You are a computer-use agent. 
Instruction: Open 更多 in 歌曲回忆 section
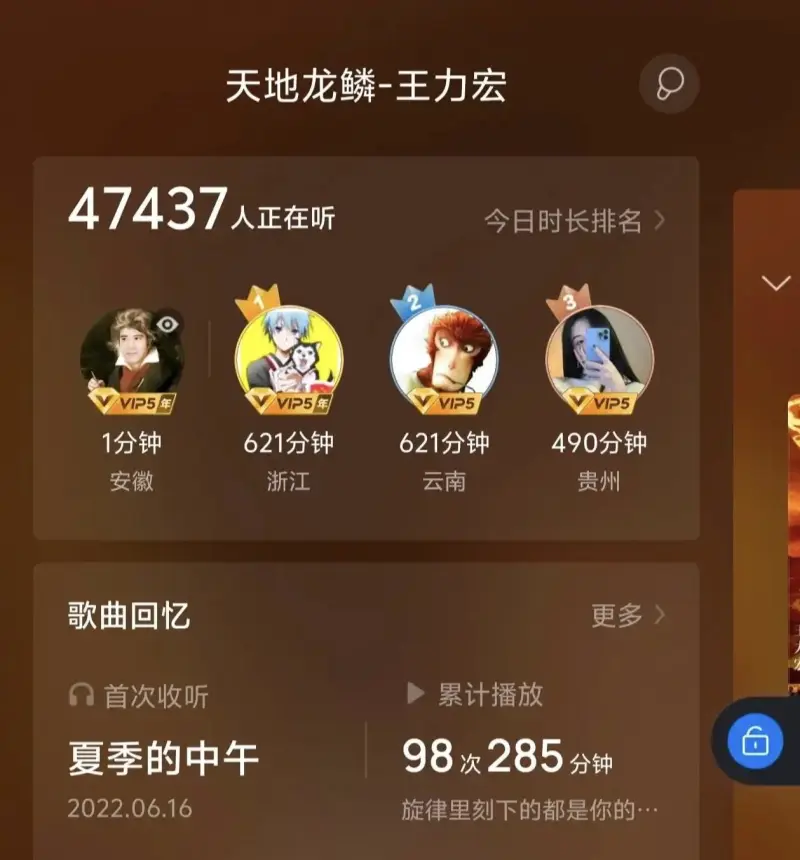627,615
